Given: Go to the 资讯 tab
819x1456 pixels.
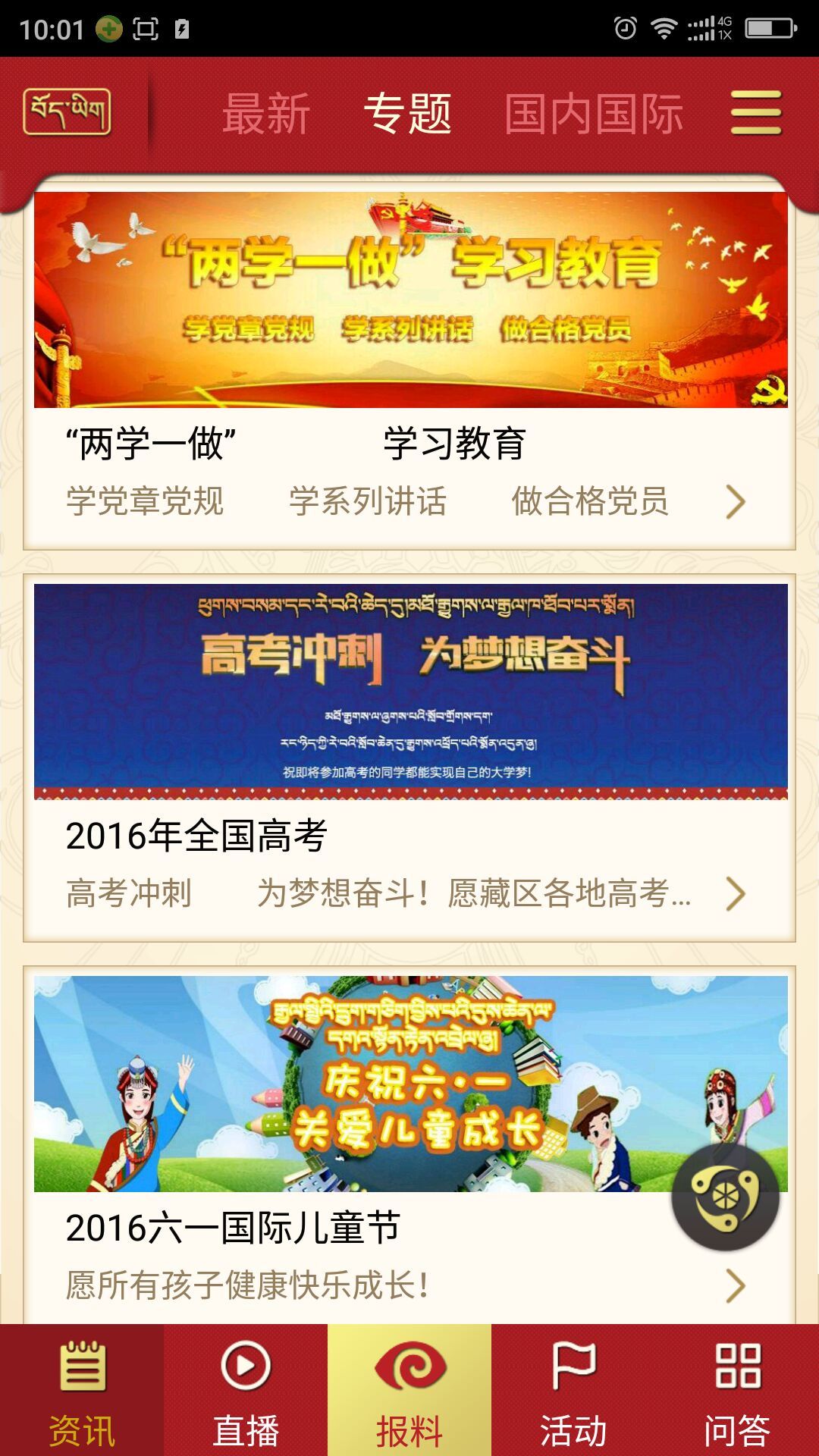Looking at the screenshot, I should (82, 1391).
